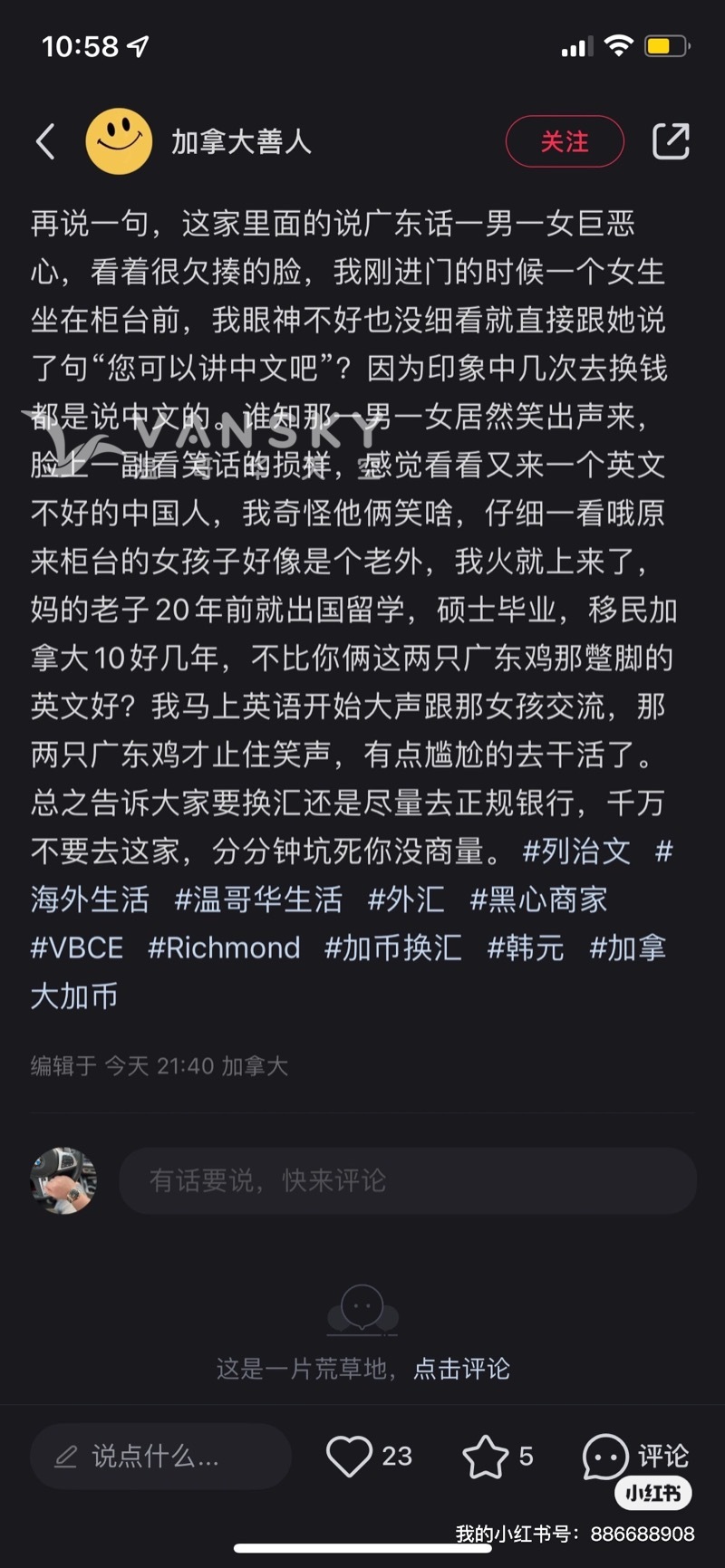Open 加拿大善人's profile avatar

(119, 142)
